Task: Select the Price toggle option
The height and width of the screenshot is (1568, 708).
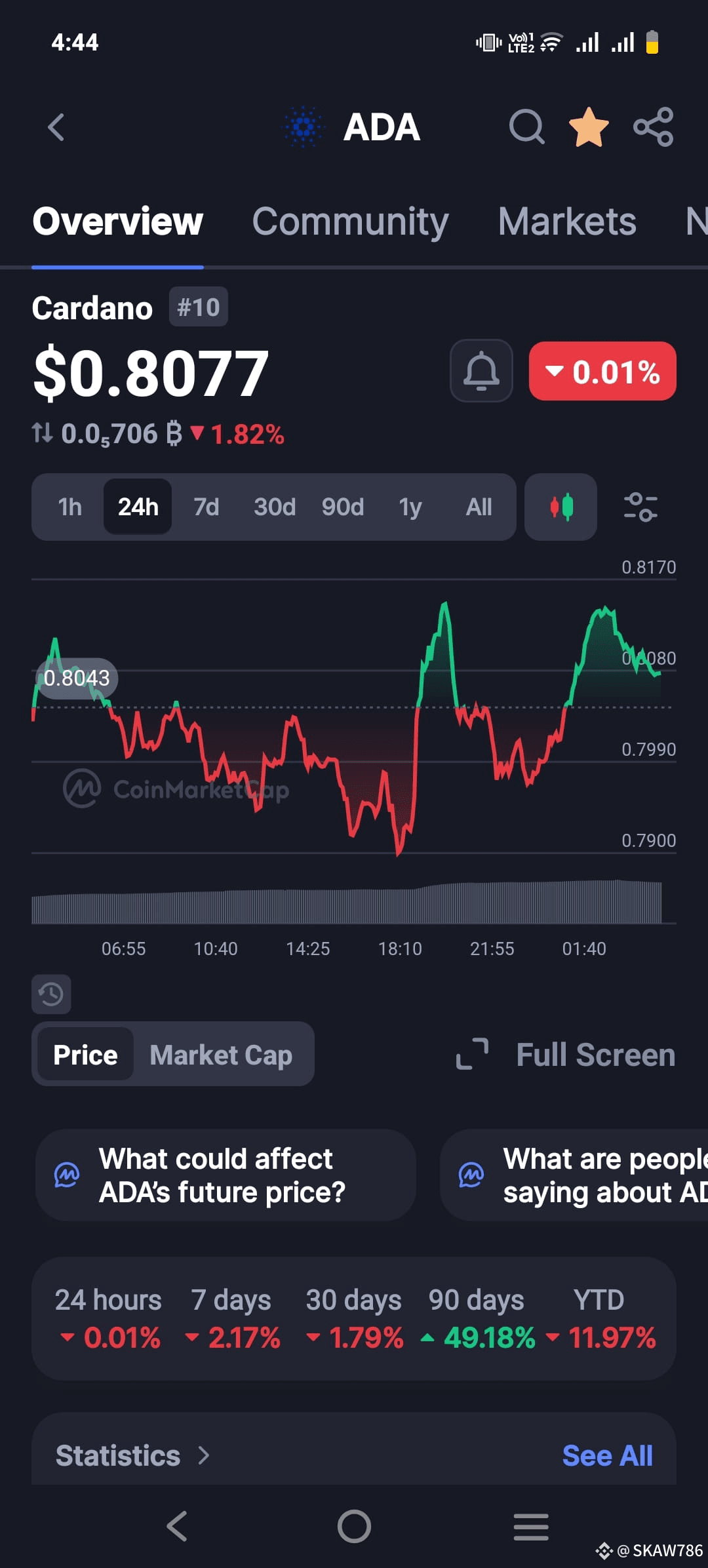Action: pos(84,1055)
